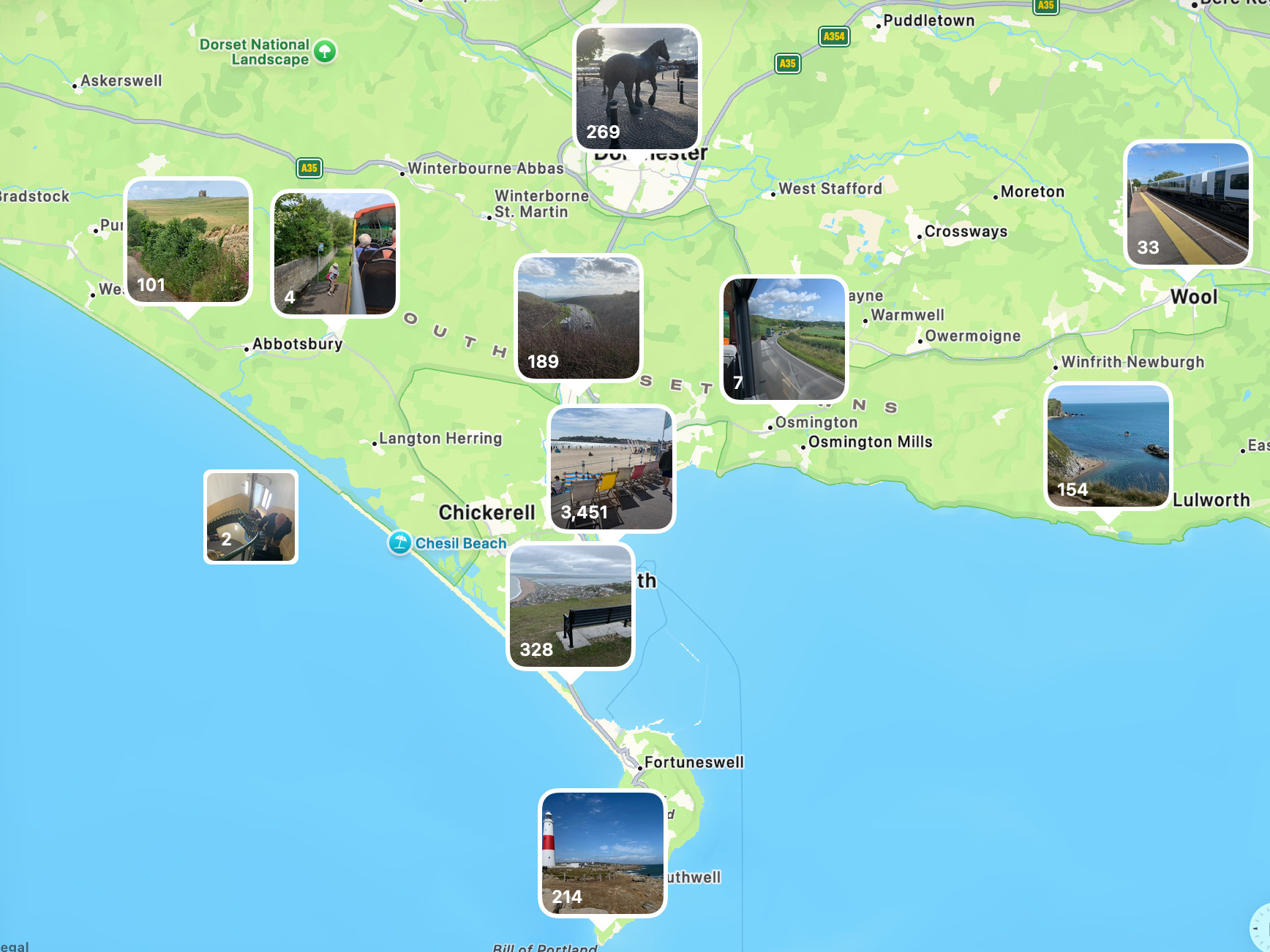Open the 4-photo cluster near Abbotsbury
Viewport: 1270px width, 952px height.
click(335, 254)
